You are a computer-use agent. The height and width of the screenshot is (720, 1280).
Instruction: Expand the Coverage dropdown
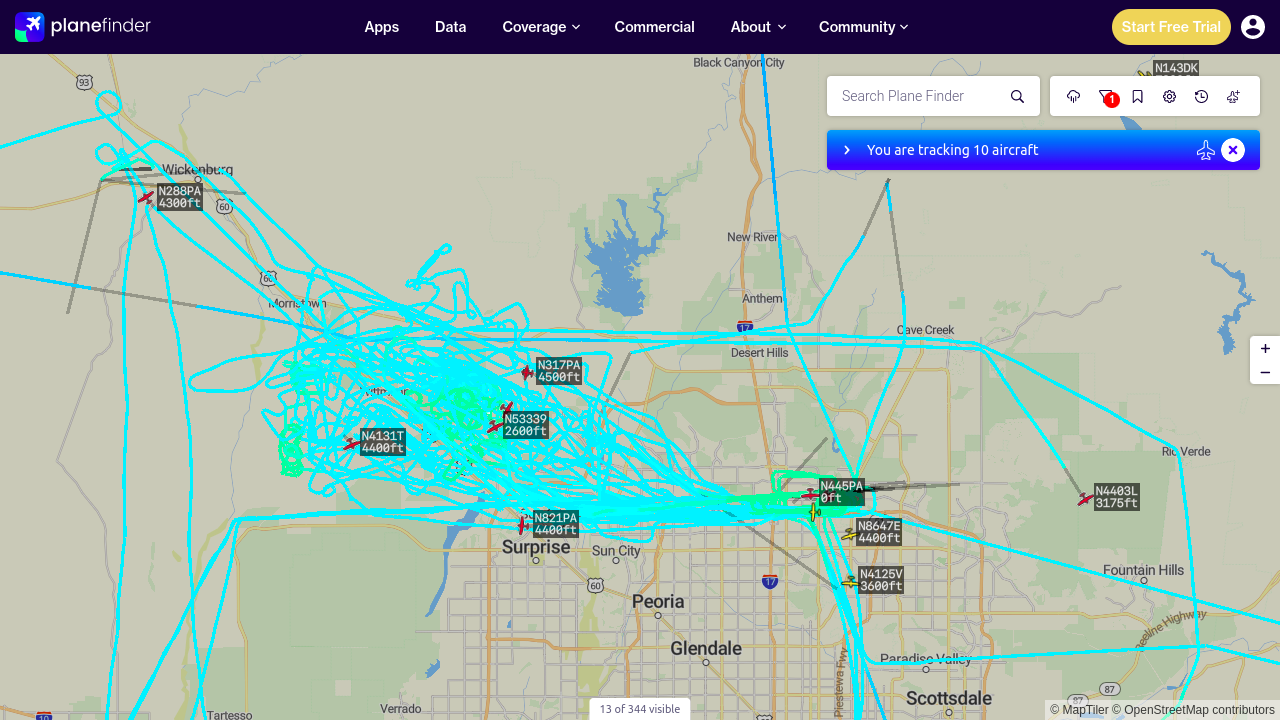coord(541,27)
